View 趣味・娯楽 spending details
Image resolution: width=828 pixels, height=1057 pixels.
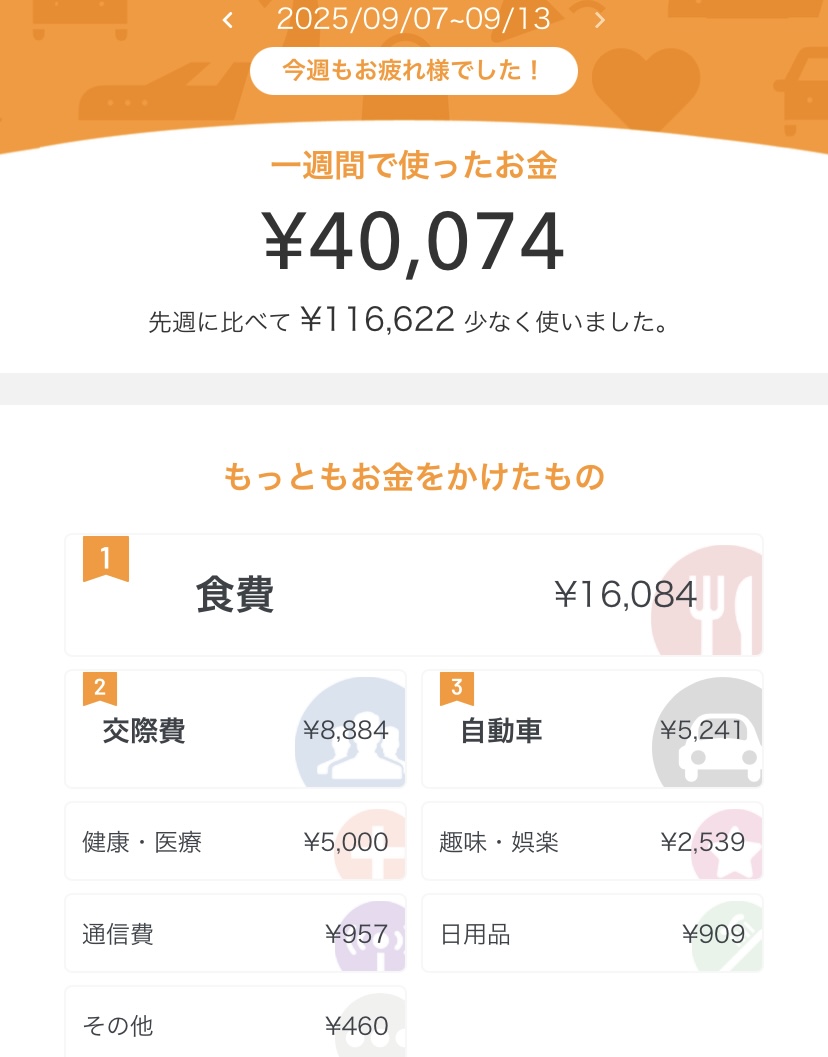pos(592,842)
